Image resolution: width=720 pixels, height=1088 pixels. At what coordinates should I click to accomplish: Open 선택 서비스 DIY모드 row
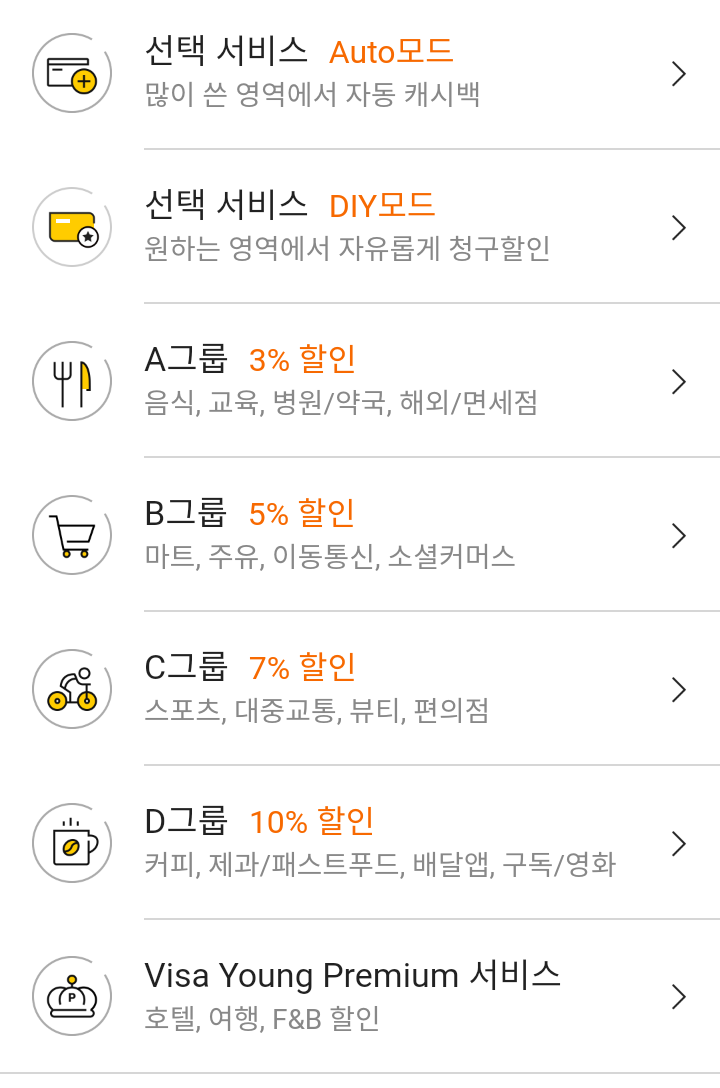coord(360,227)
